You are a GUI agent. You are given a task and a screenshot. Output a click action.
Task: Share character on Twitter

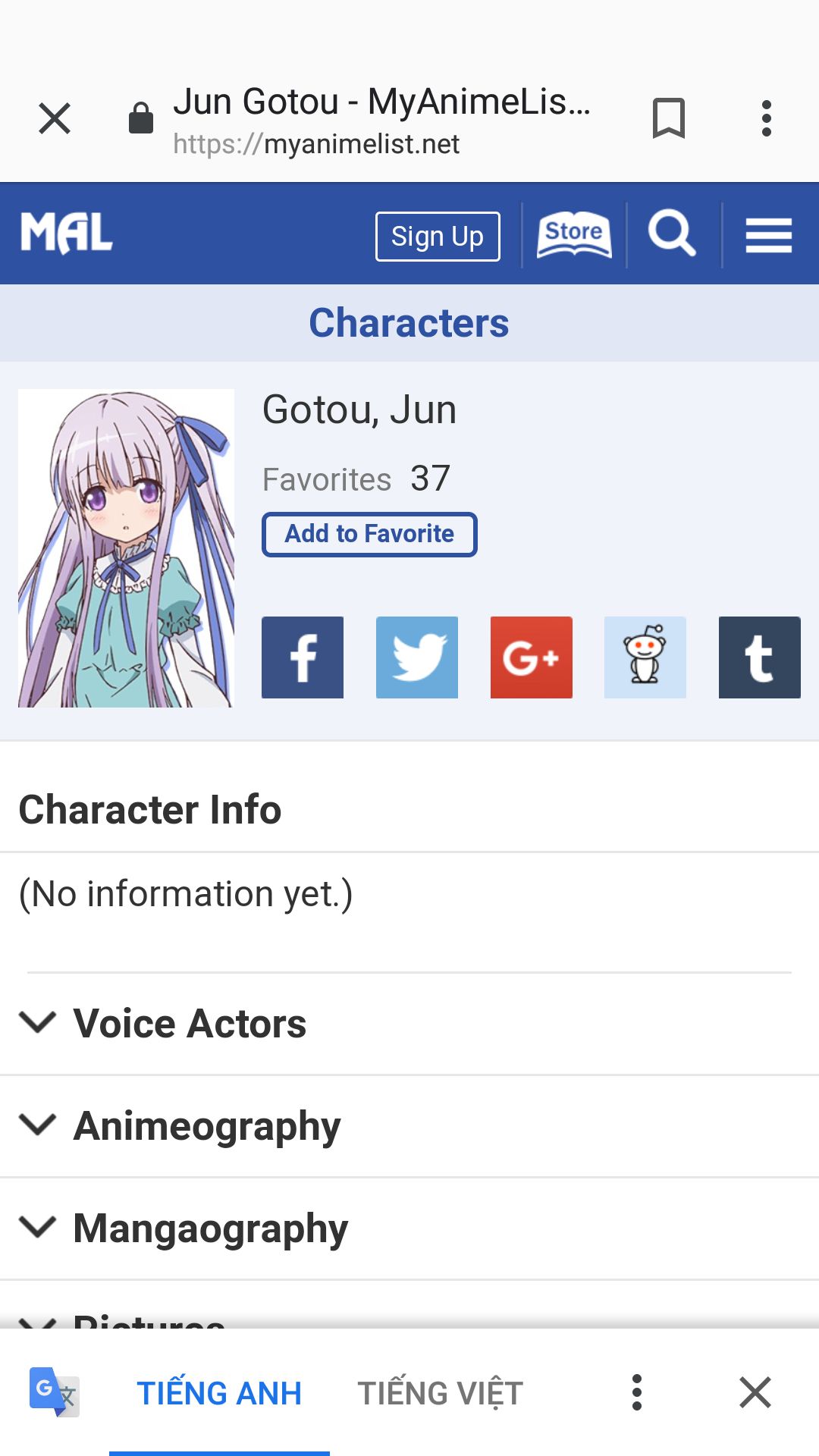417,657
